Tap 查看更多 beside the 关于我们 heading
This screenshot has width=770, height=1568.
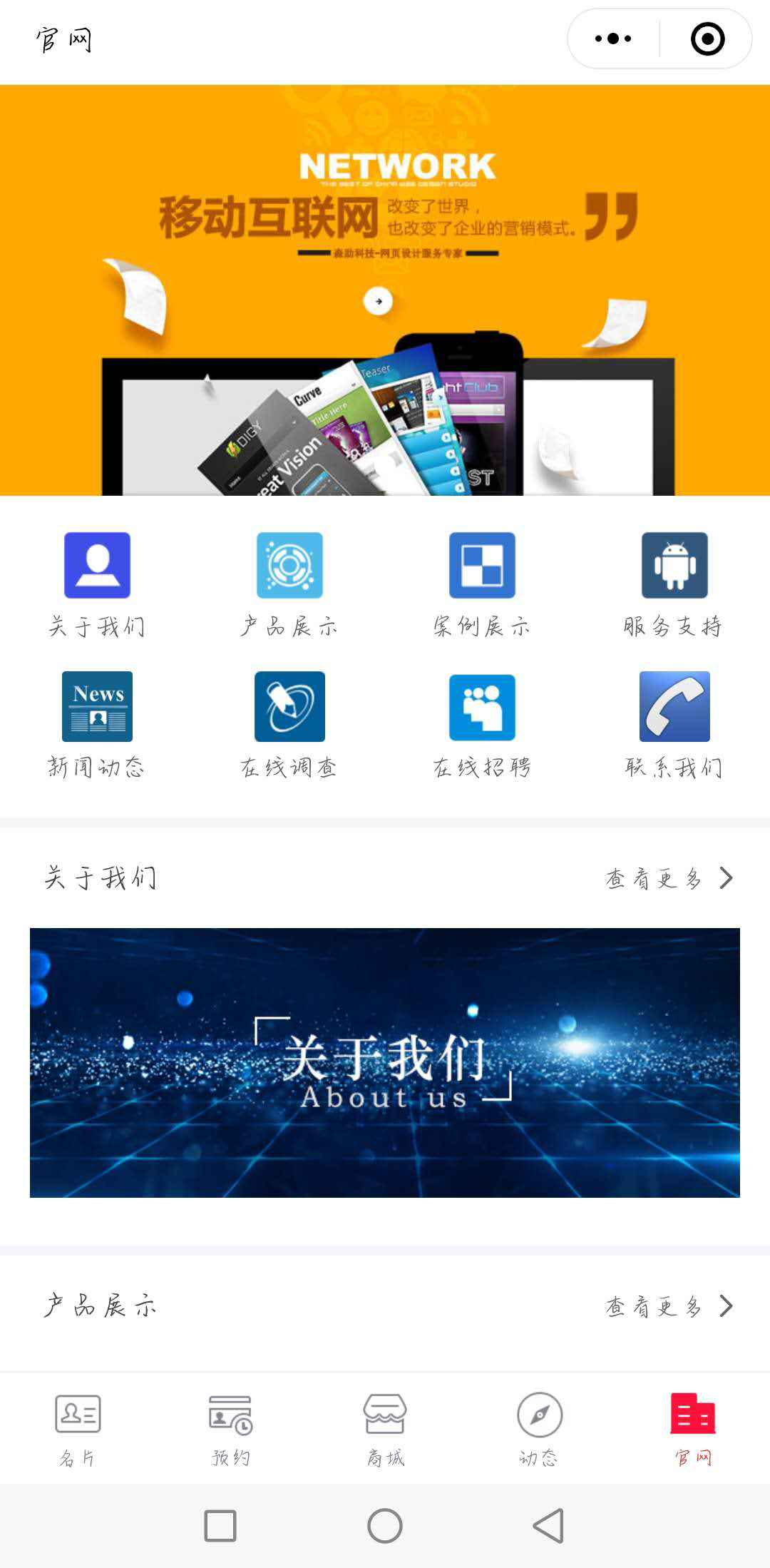[x=669, y=878]
